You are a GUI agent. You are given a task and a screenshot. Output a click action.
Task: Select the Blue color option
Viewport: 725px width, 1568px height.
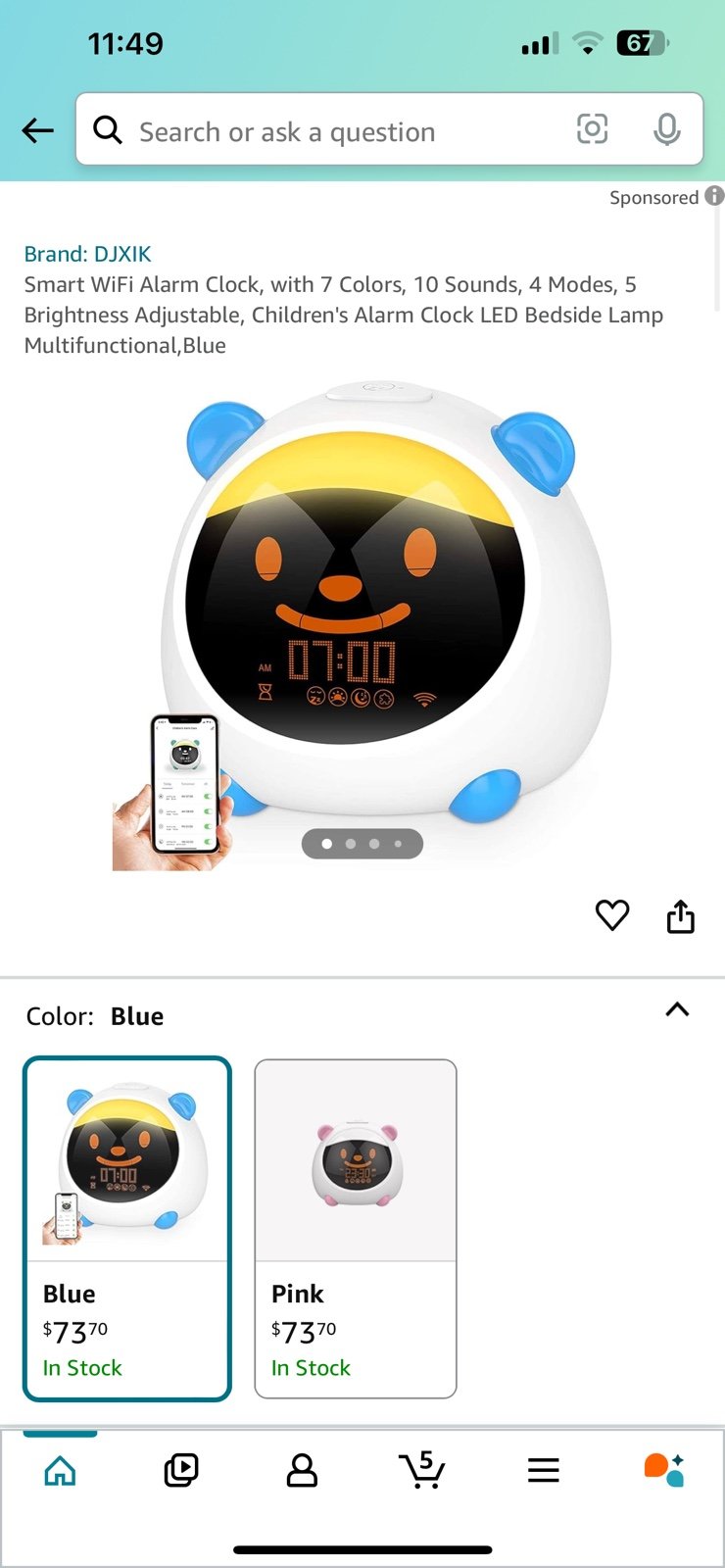pos(127,1229)
